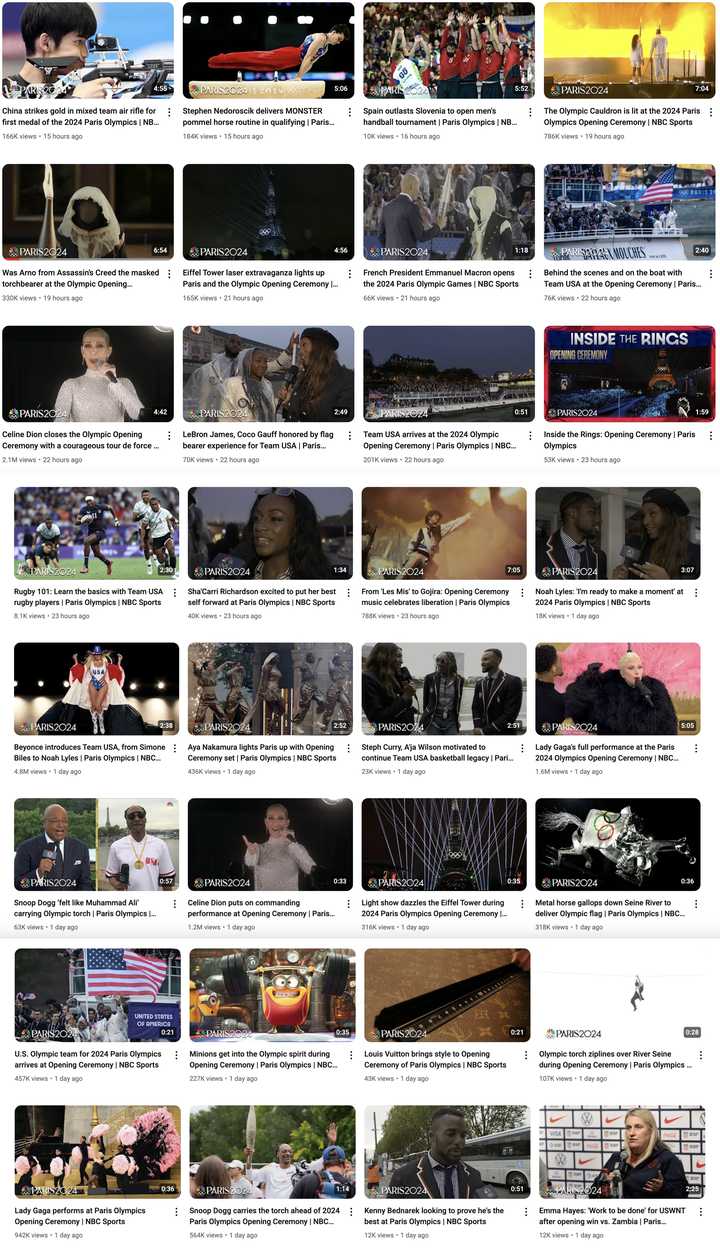Open options for Kenny Bednarek video
The image size is (720, 1250).
[x=524, y=1211]
